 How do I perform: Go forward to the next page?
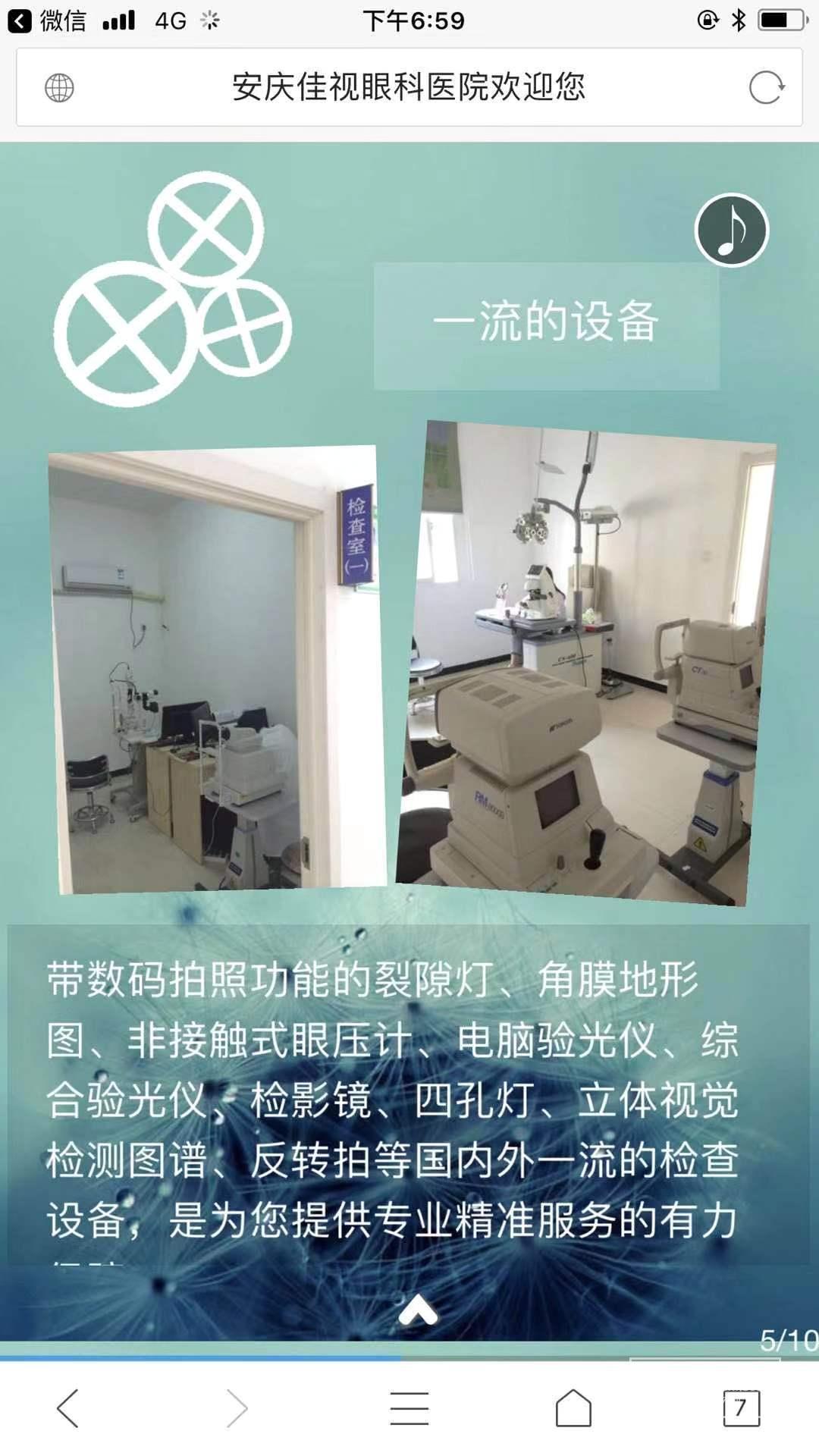(237, 1409)
